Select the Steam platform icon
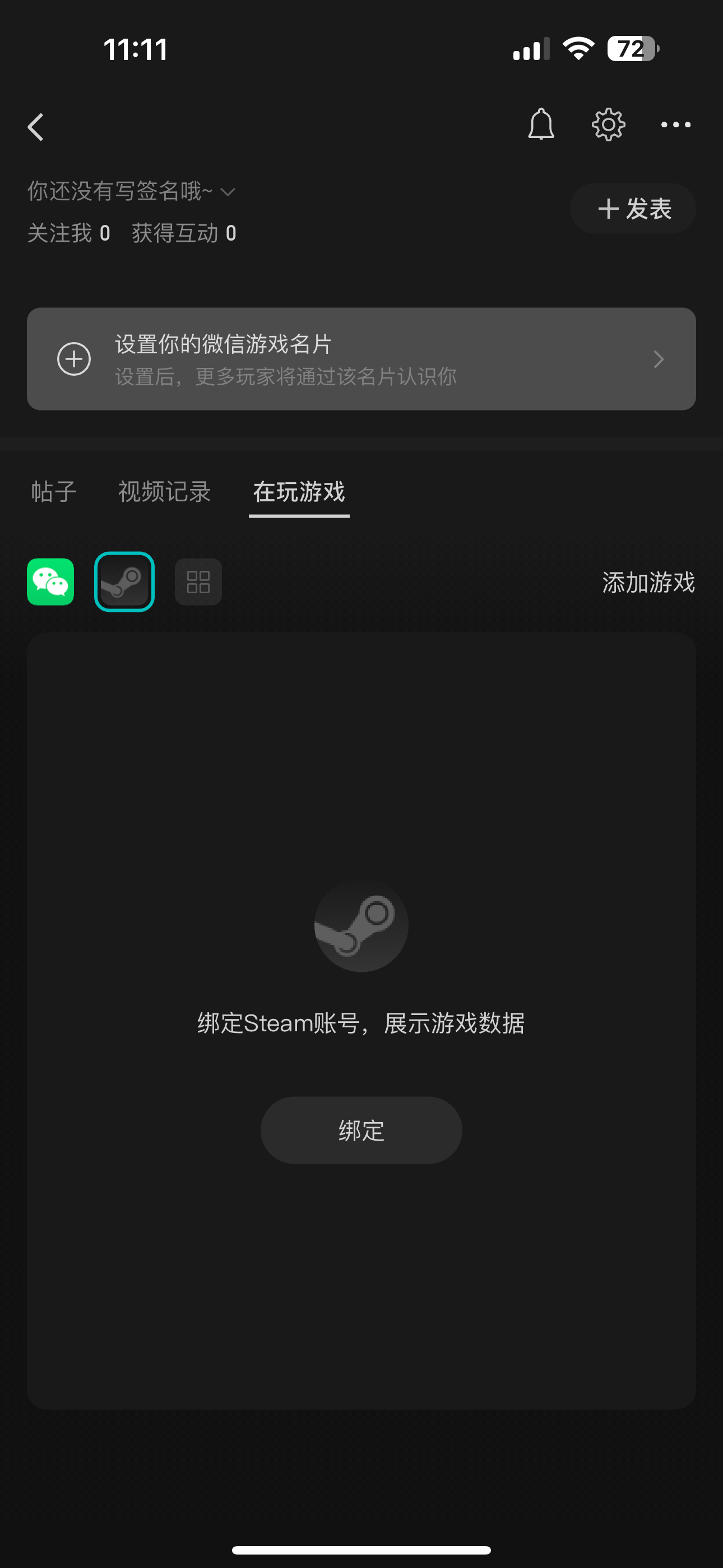 point(124,582)
